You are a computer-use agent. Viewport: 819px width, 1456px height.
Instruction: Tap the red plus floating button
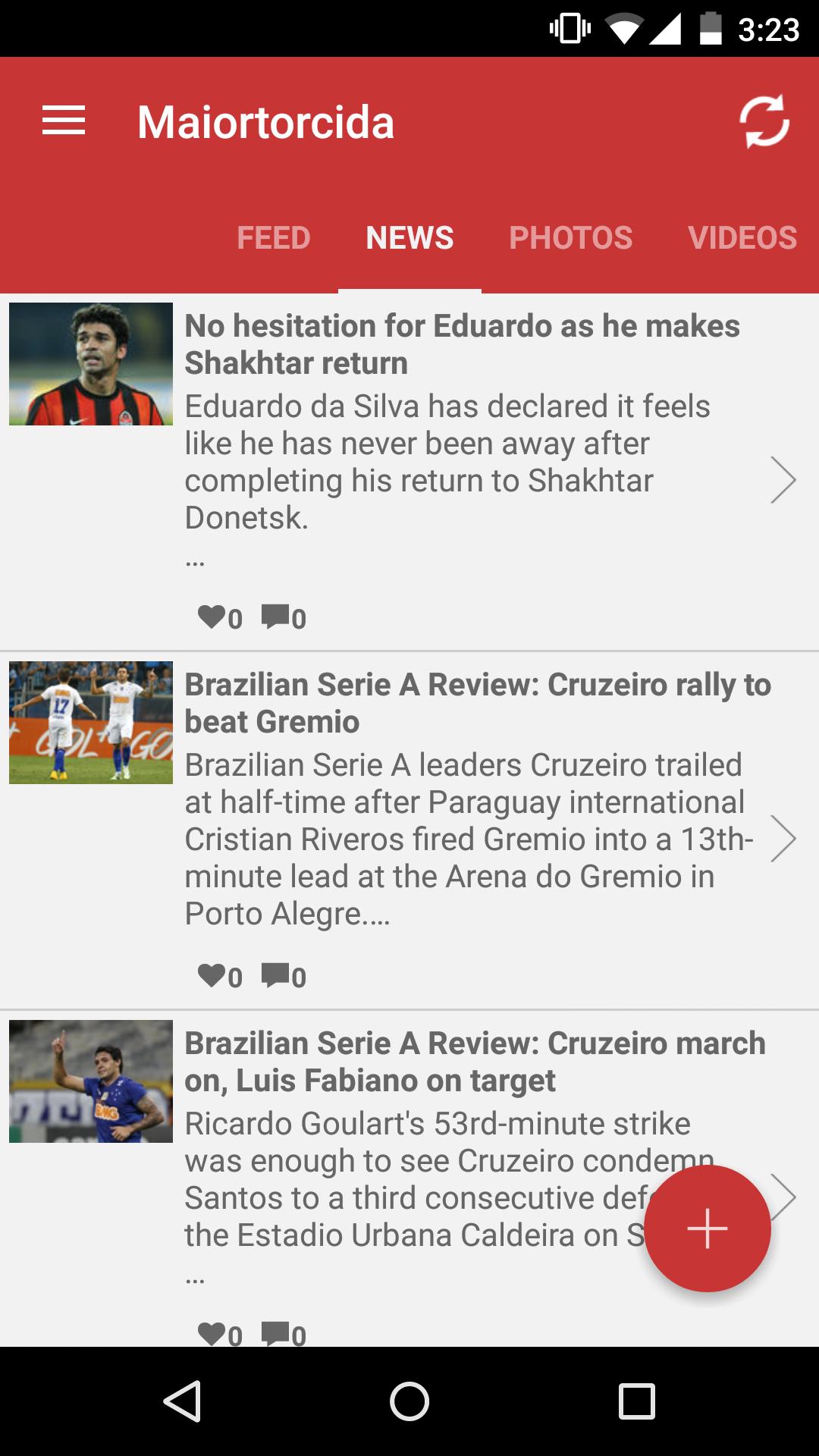coord(707,1228)
